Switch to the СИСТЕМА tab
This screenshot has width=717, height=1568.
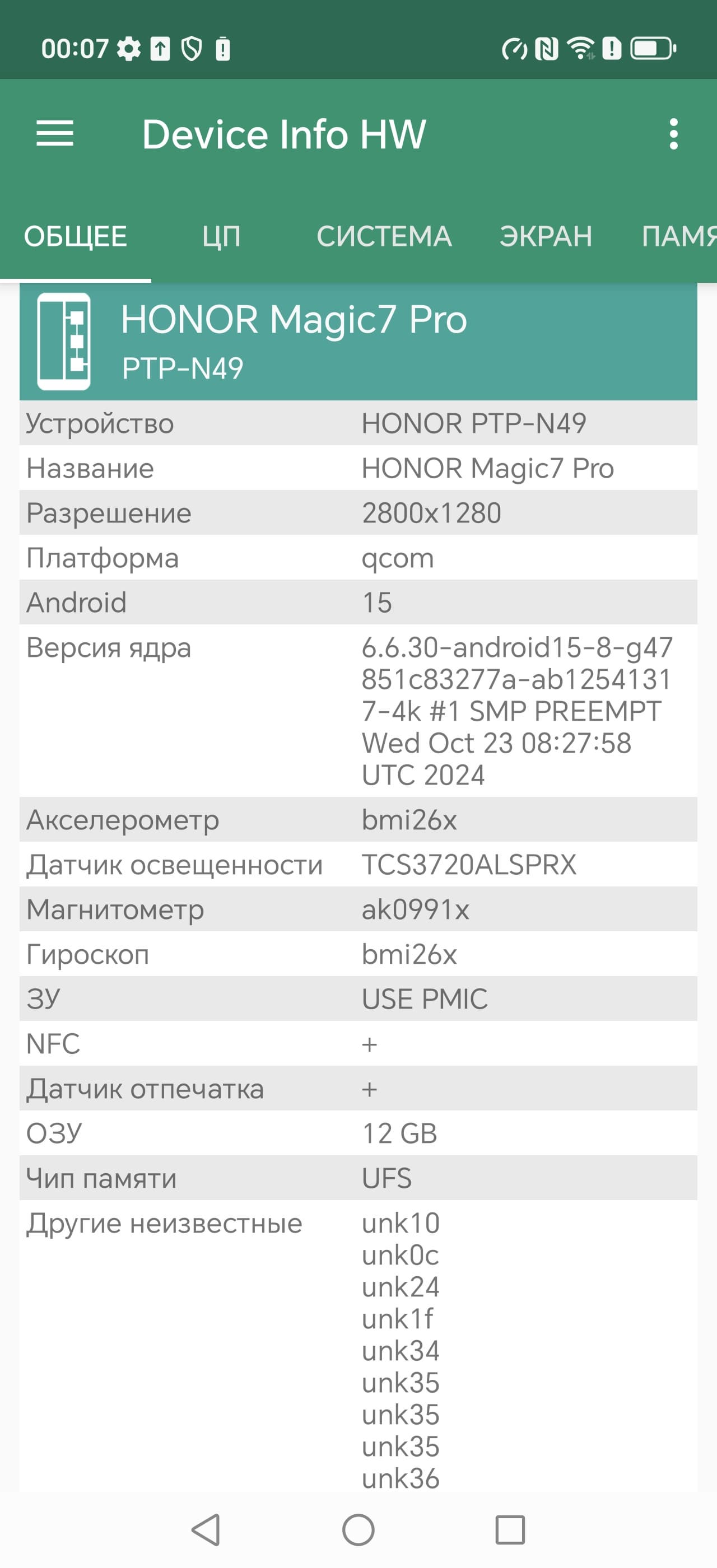point(384,236)
